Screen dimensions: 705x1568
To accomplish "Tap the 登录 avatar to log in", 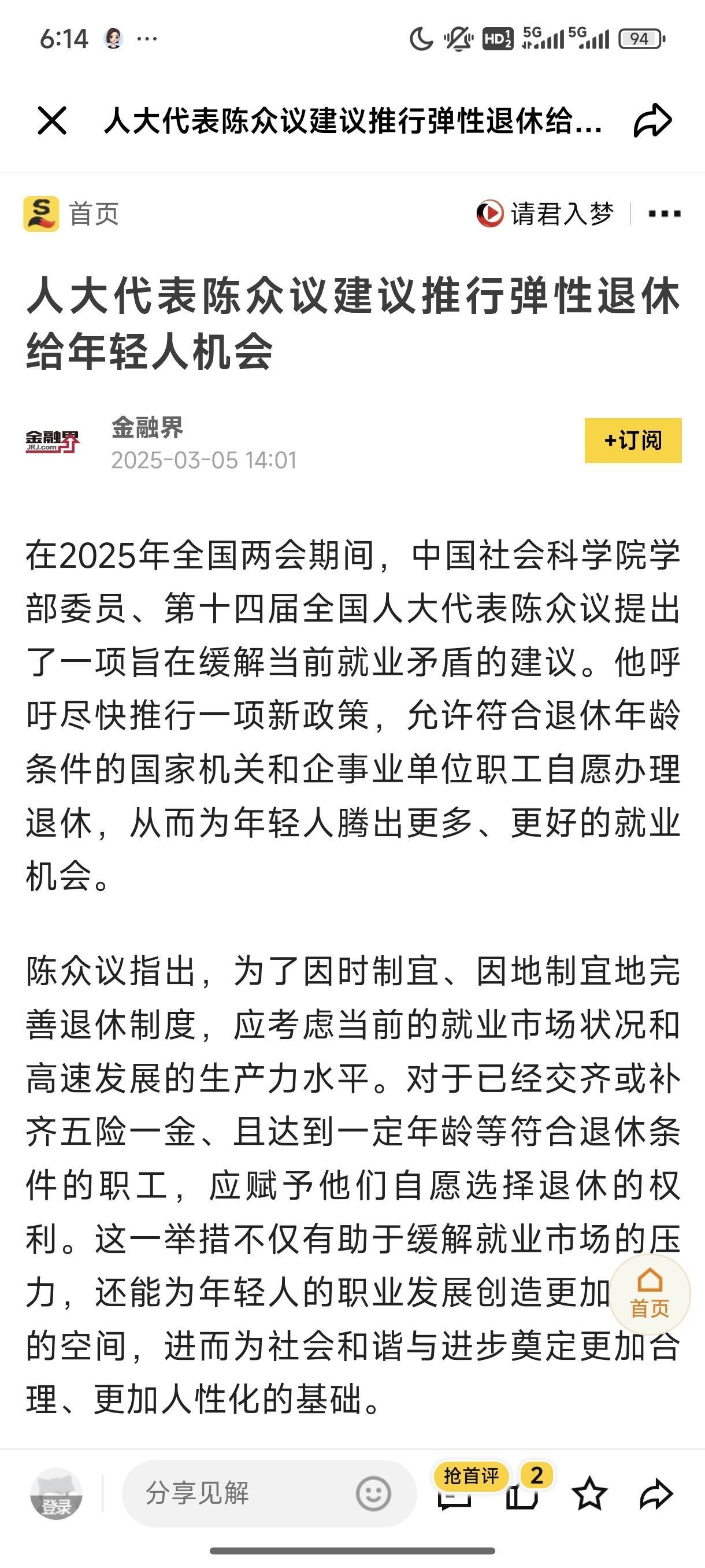I will tap(56, 1494).
